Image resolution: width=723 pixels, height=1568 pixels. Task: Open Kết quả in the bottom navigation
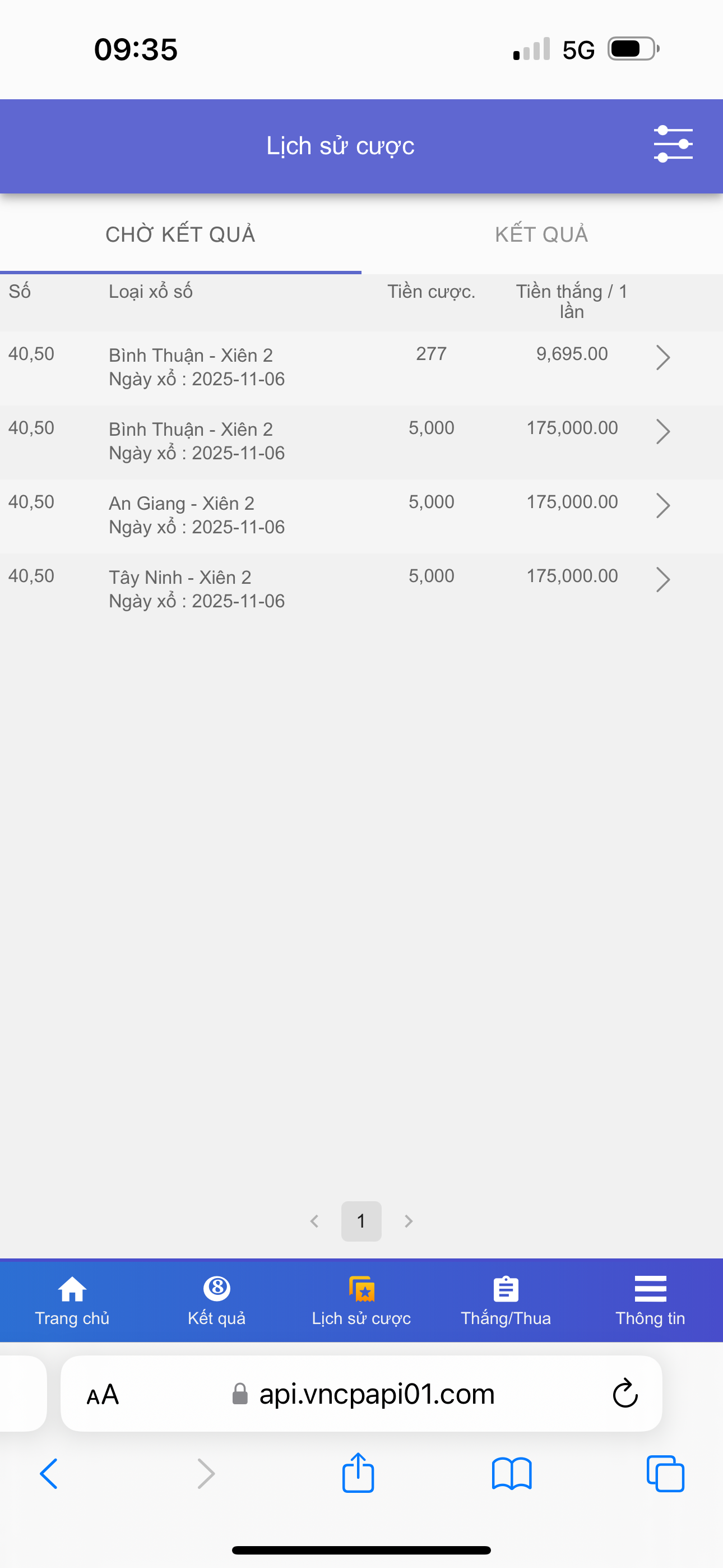tap(217, 1300)
